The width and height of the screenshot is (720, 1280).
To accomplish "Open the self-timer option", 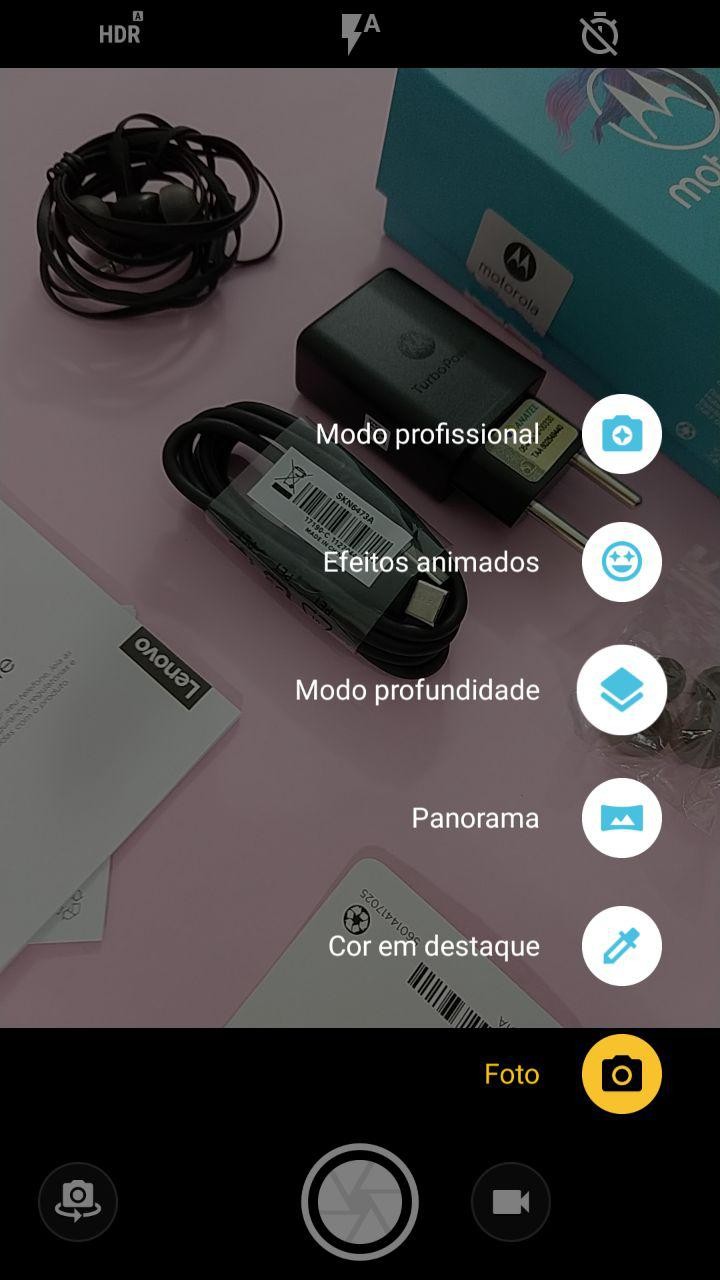I will (600, 35).
